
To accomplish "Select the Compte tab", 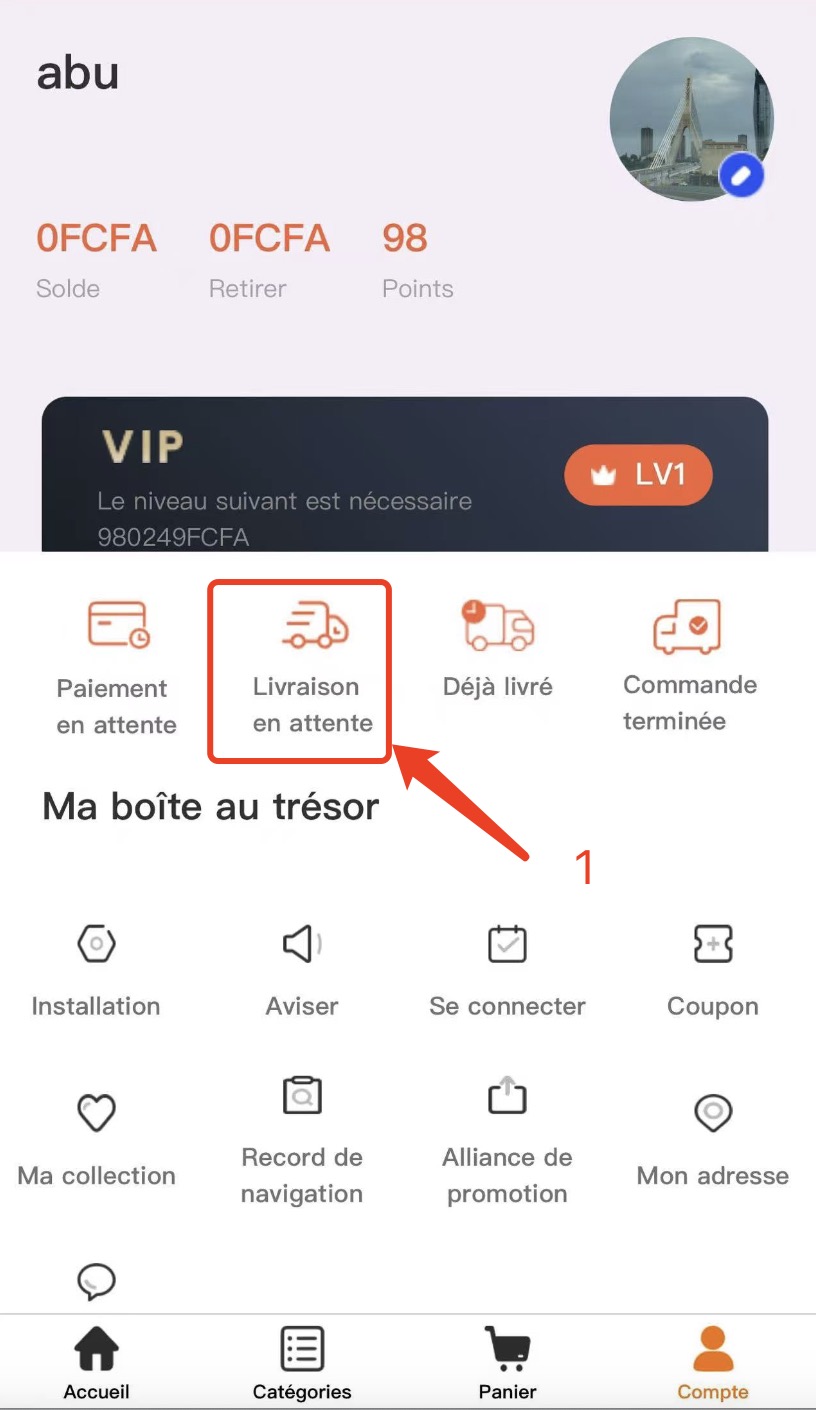I will pos(712,1364).
